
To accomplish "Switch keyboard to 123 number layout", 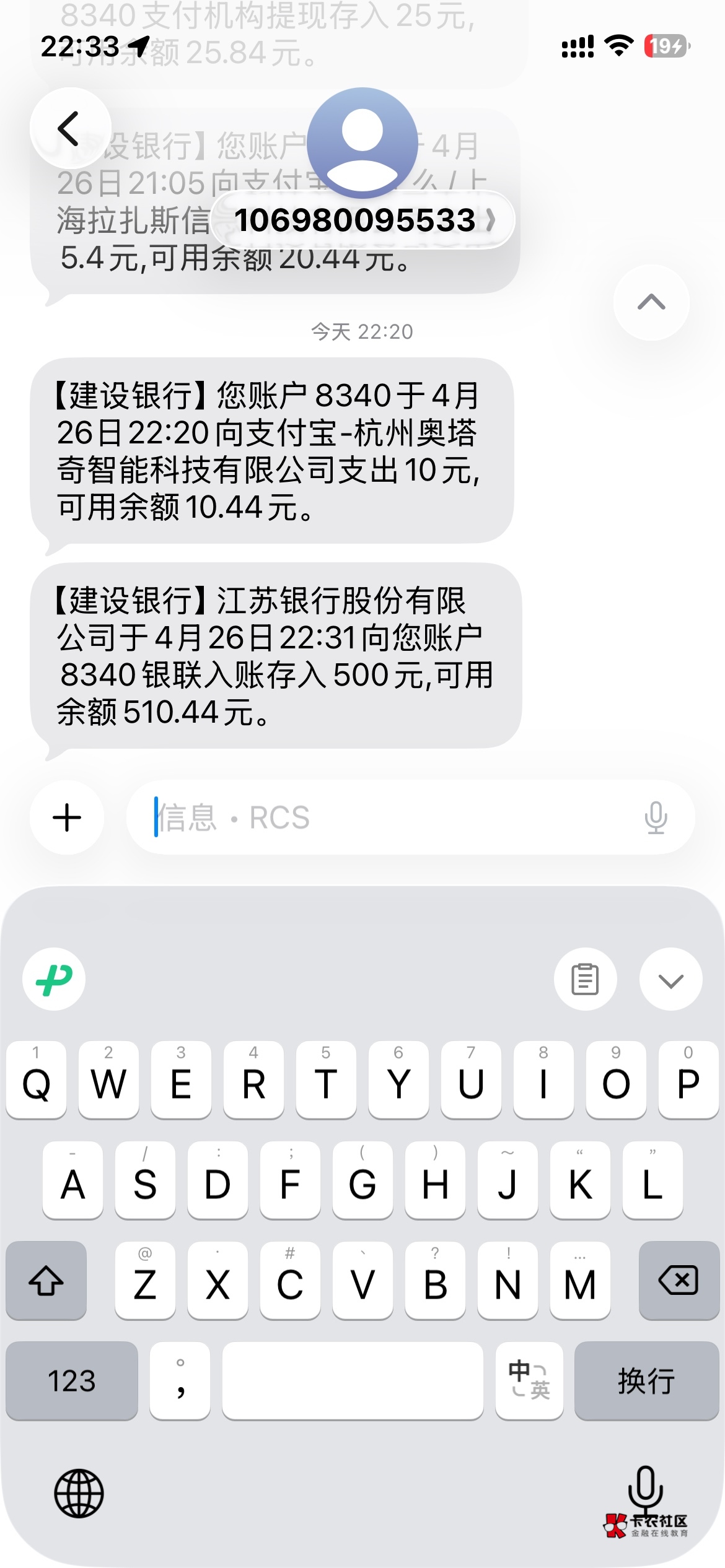I will coord(72,1380).
